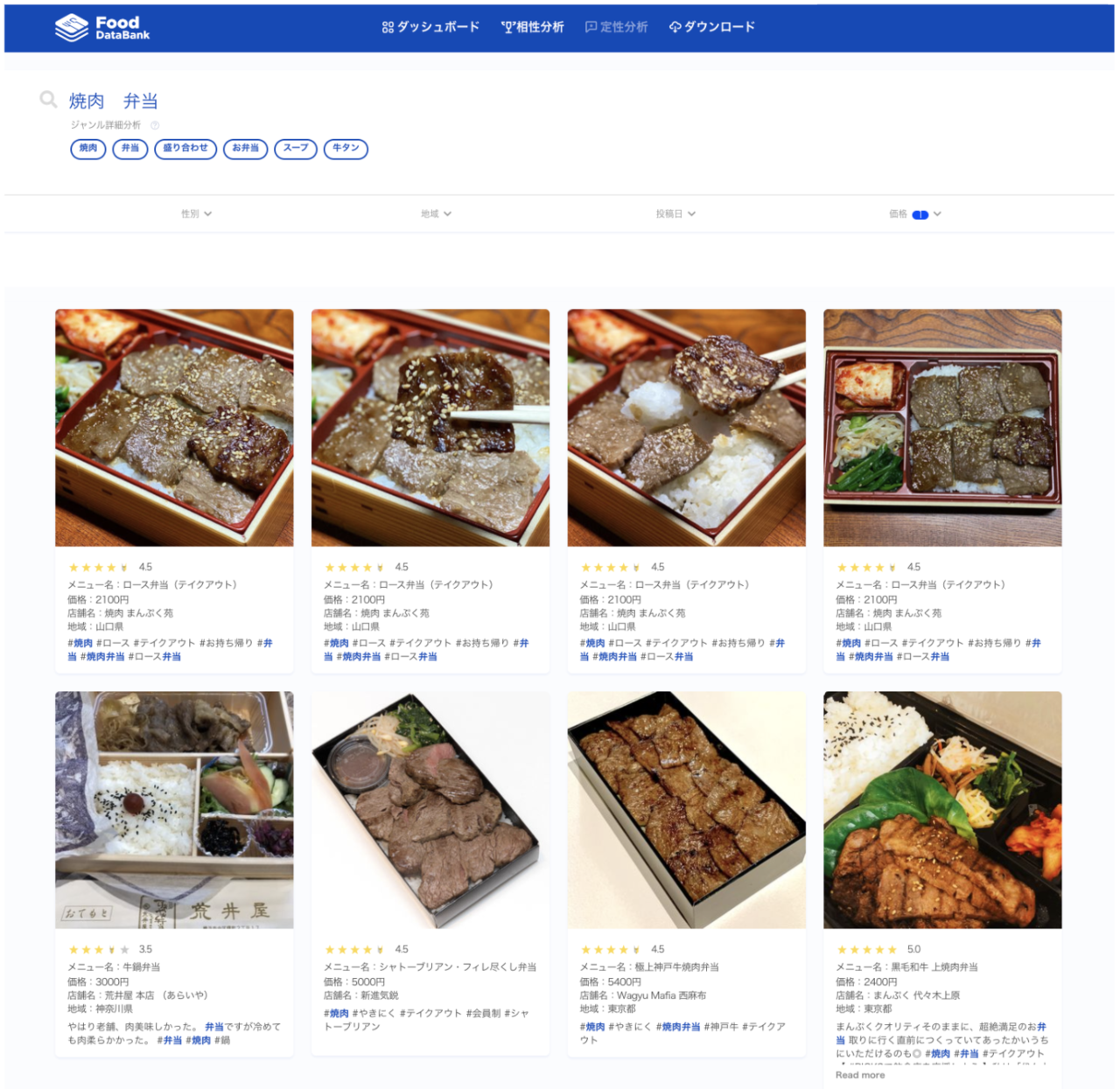
Task: View シャトーブリアン・フィレ尽くし弁当 card
Action: [x=430, y=810]
